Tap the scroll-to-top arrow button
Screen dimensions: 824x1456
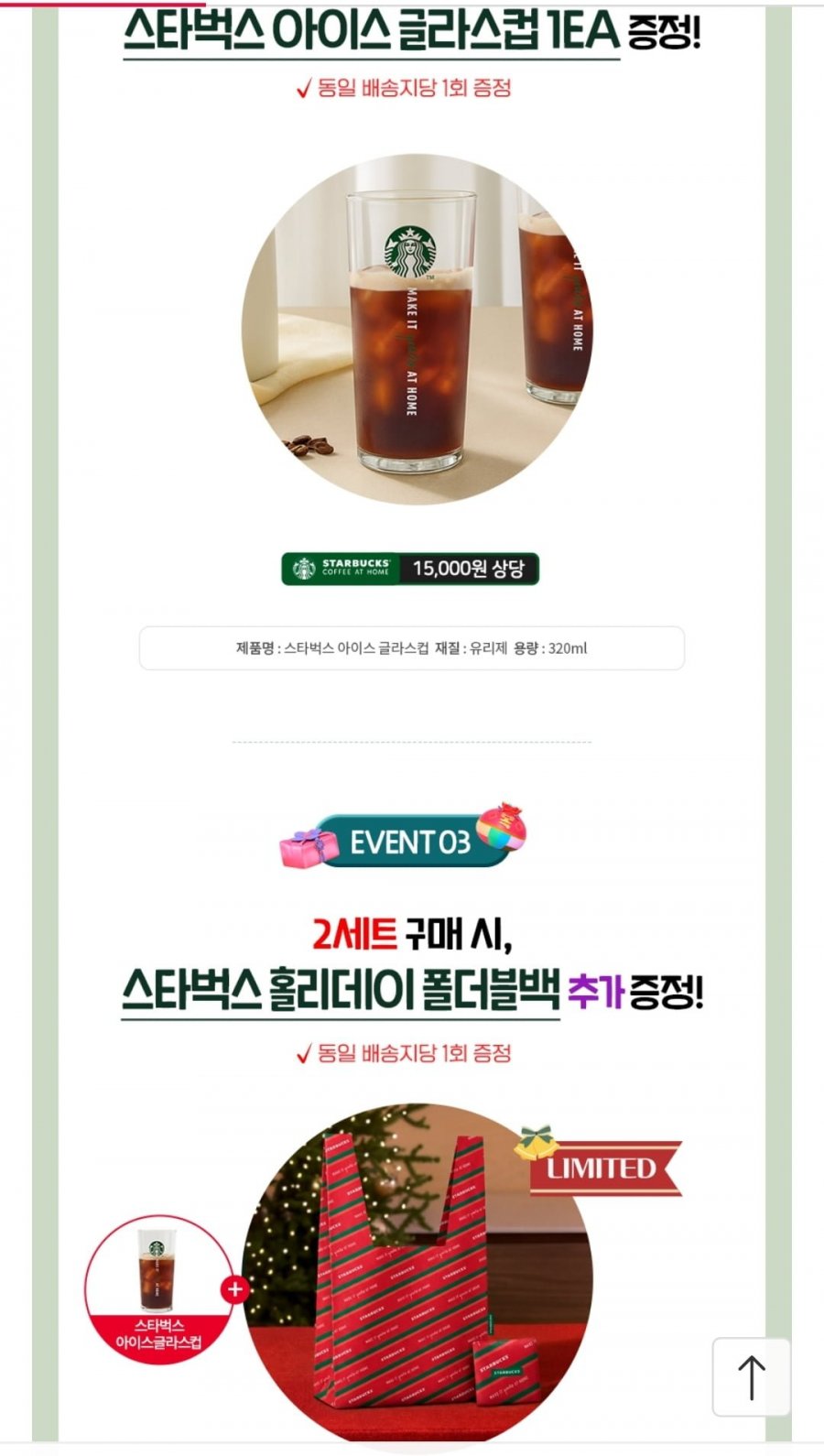(751, 1376)
